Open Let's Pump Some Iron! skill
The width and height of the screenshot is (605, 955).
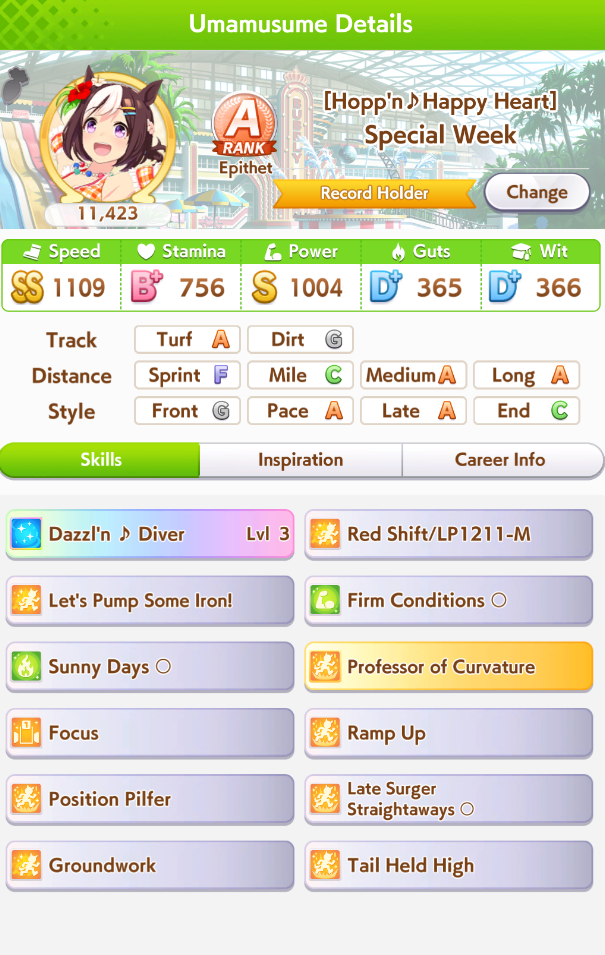tap(150, 600)
